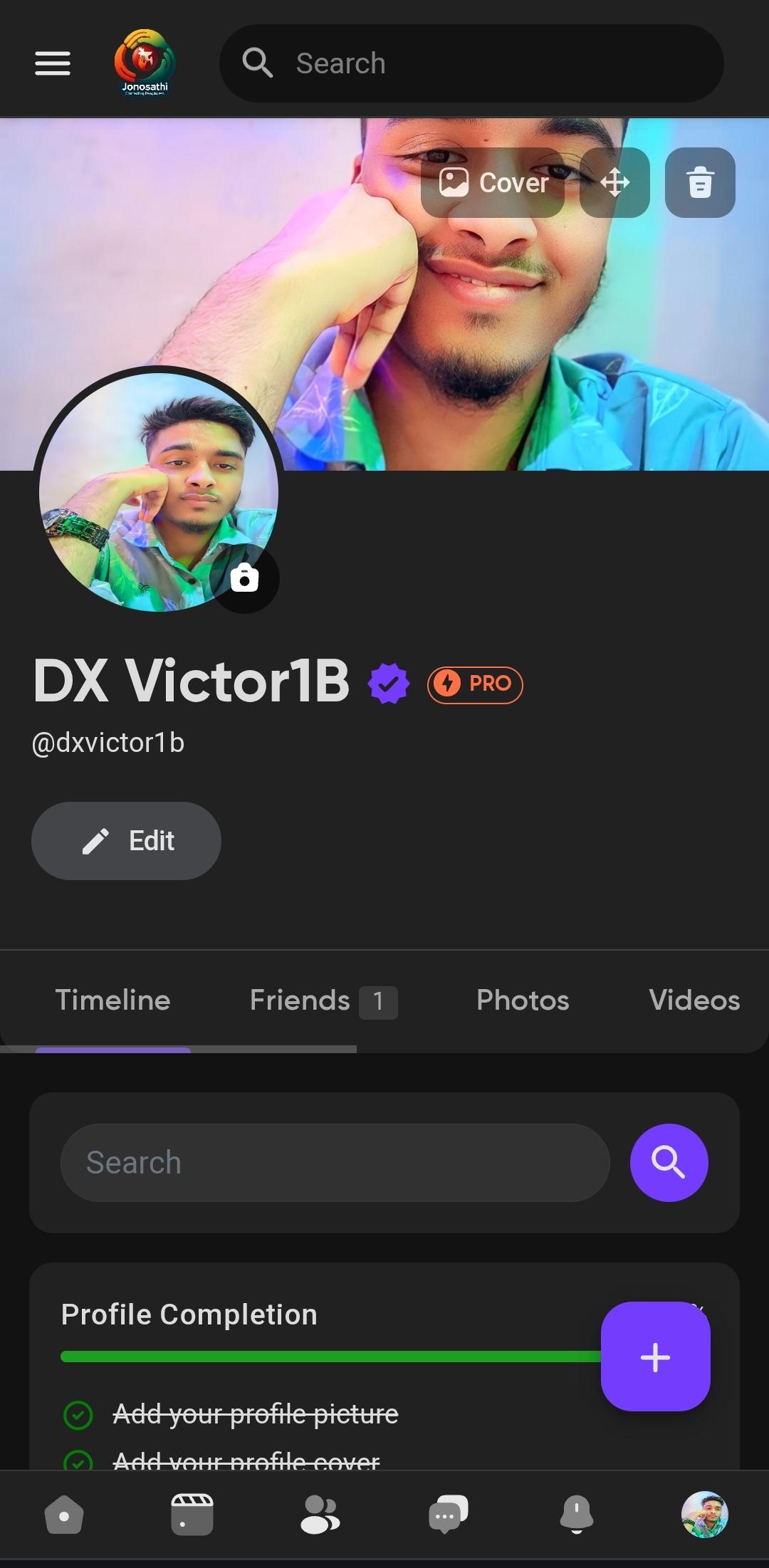This screenshot has width=769, height=1568.
Task: Edit the profile
Action: point(126,841)
